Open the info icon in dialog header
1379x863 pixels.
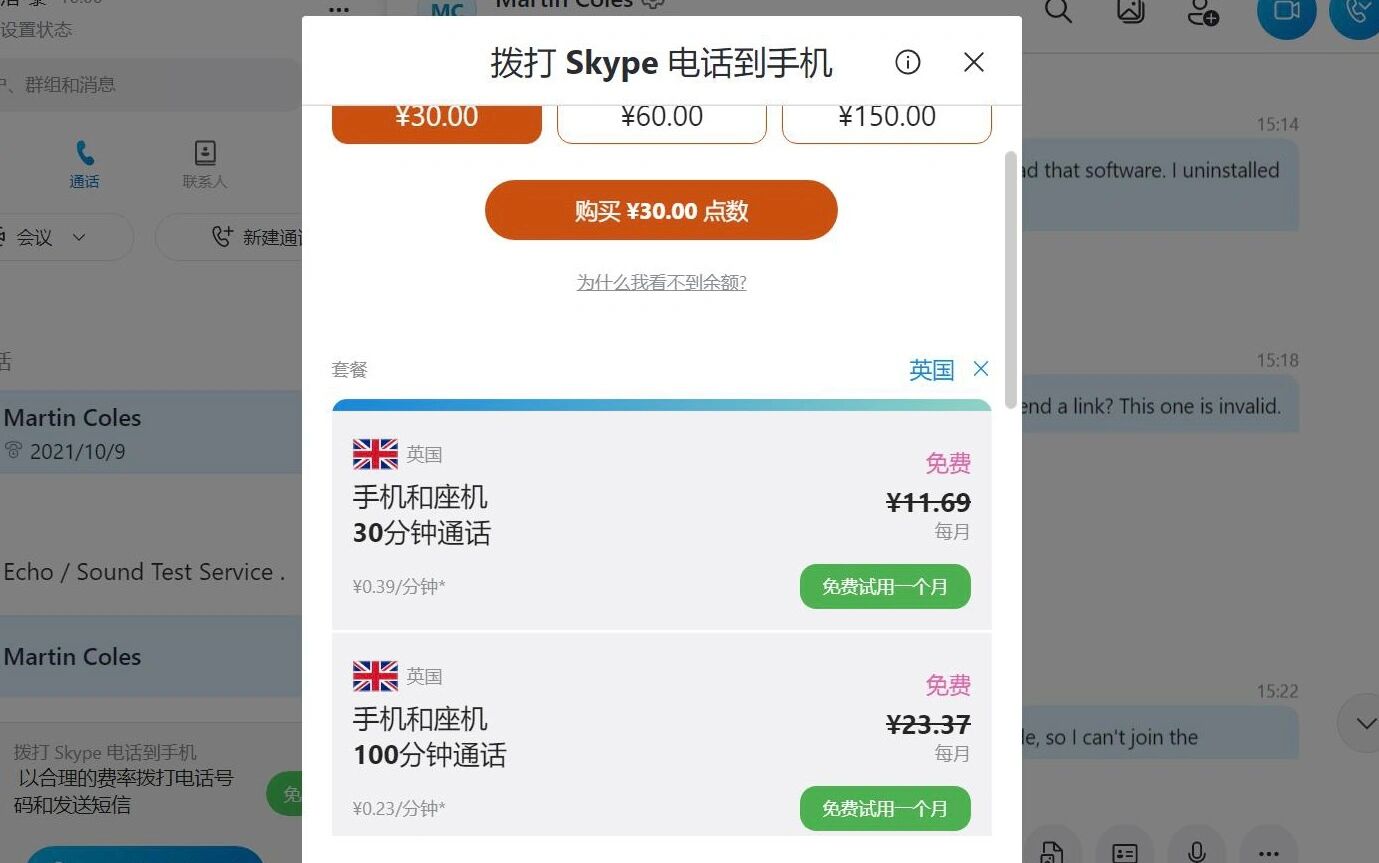pos(907,63)
